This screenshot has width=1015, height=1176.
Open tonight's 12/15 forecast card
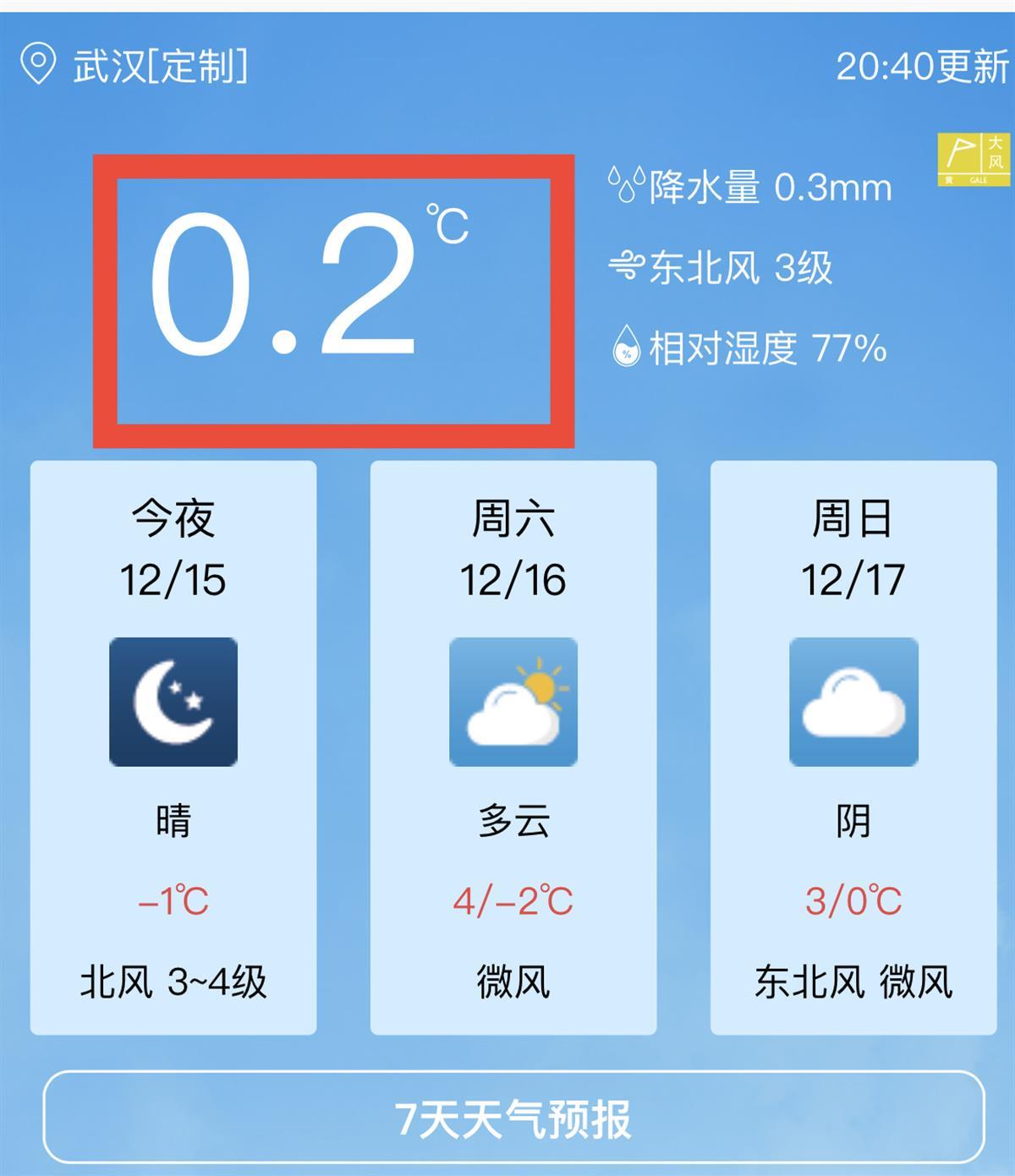coord(173,747)
